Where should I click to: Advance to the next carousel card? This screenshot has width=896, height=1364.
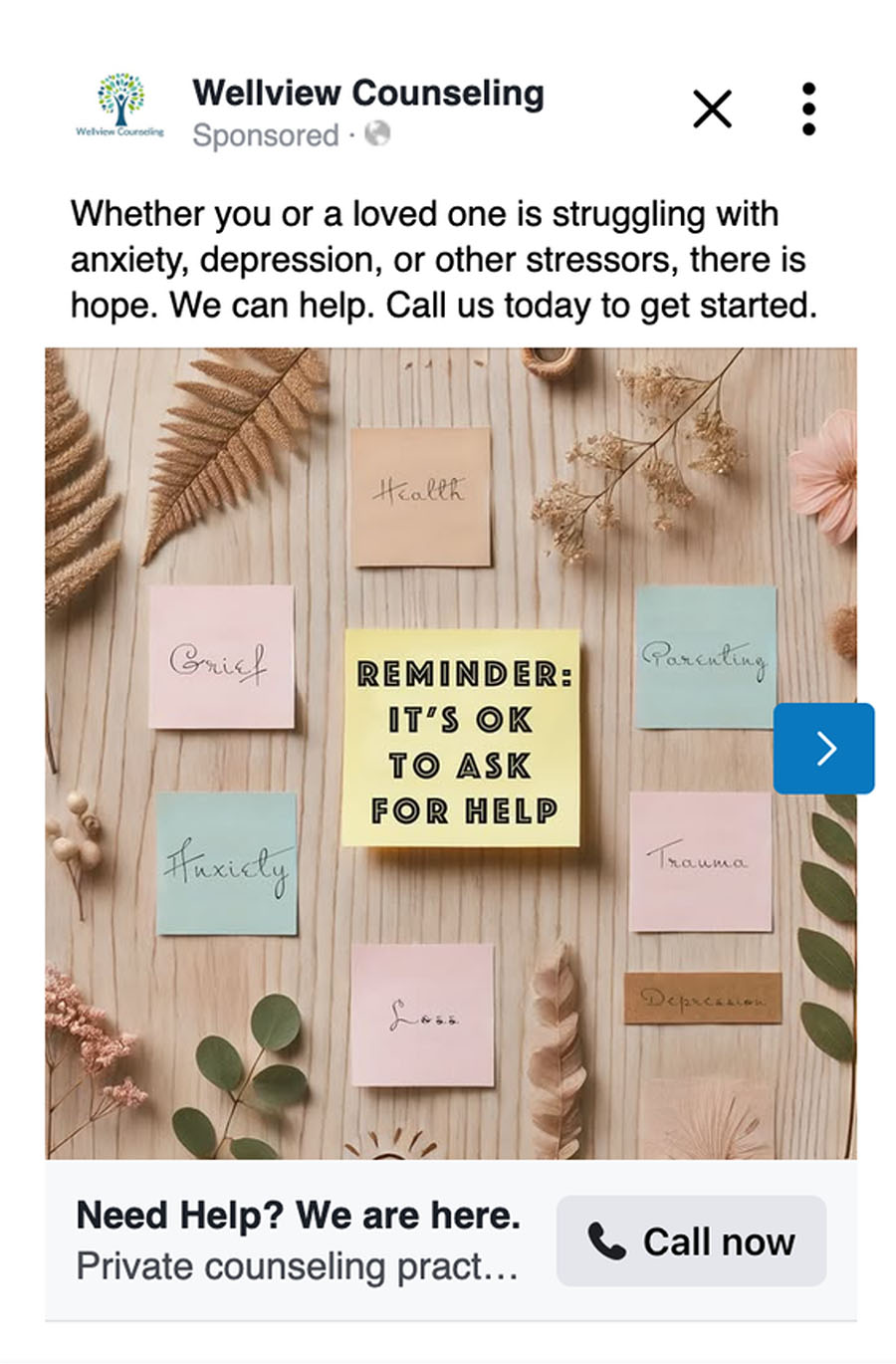[x=824, y=749]
